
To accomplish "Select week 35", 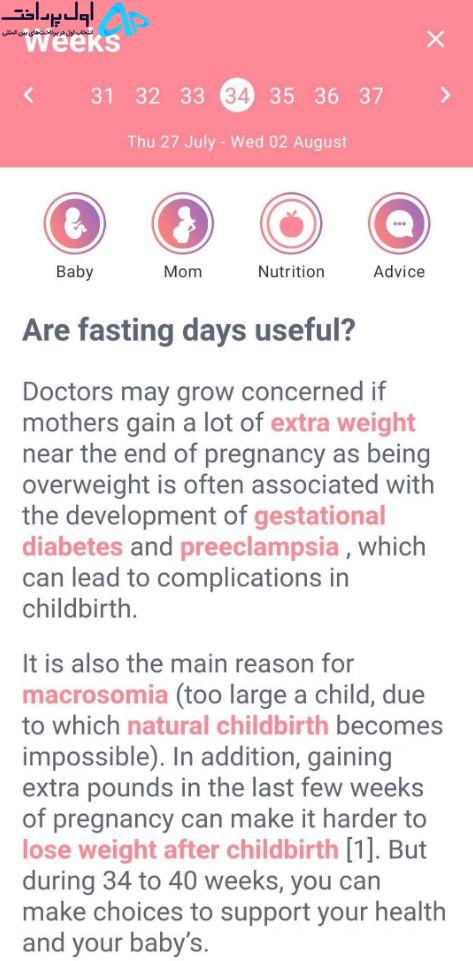I will click(281, 96).
